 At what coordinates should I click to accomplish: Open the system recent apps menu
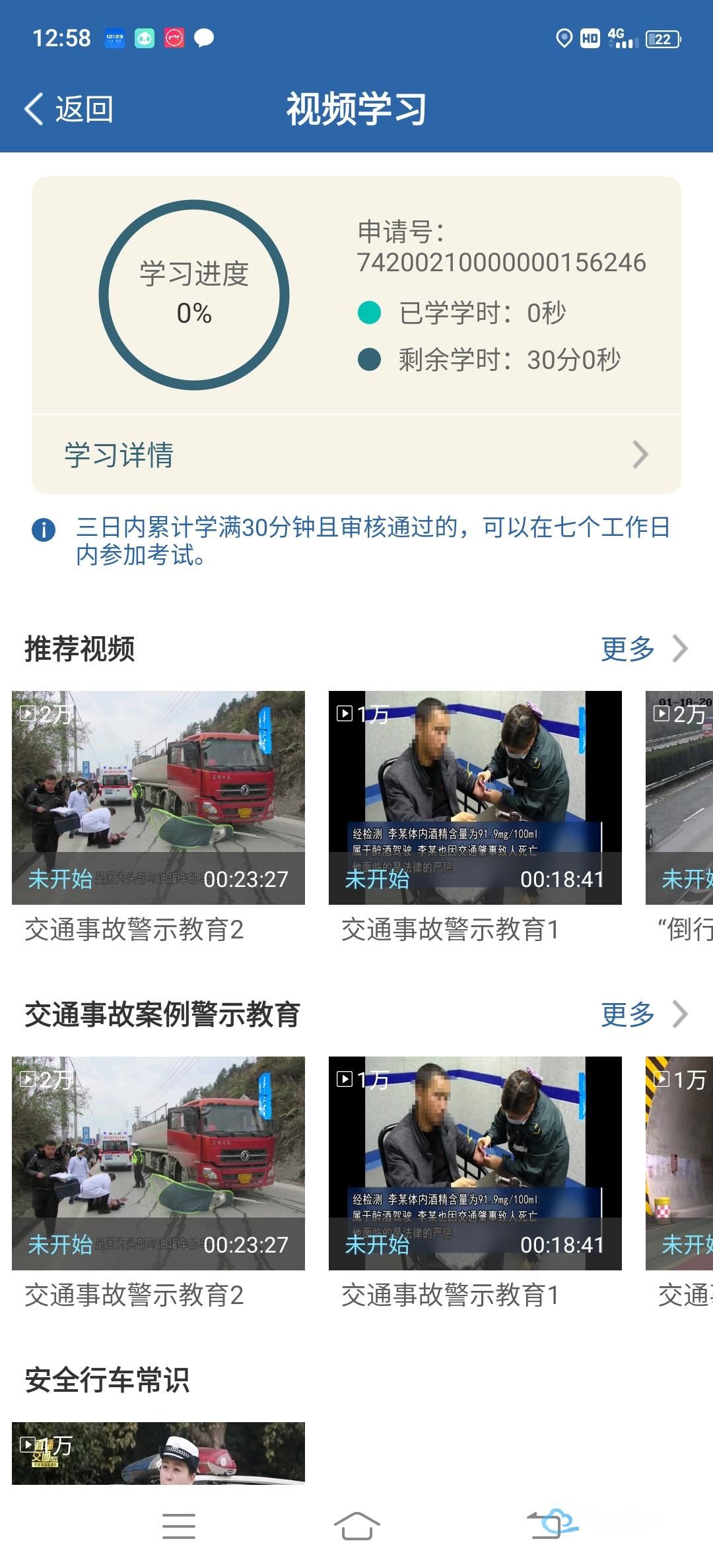point(179,1526)
